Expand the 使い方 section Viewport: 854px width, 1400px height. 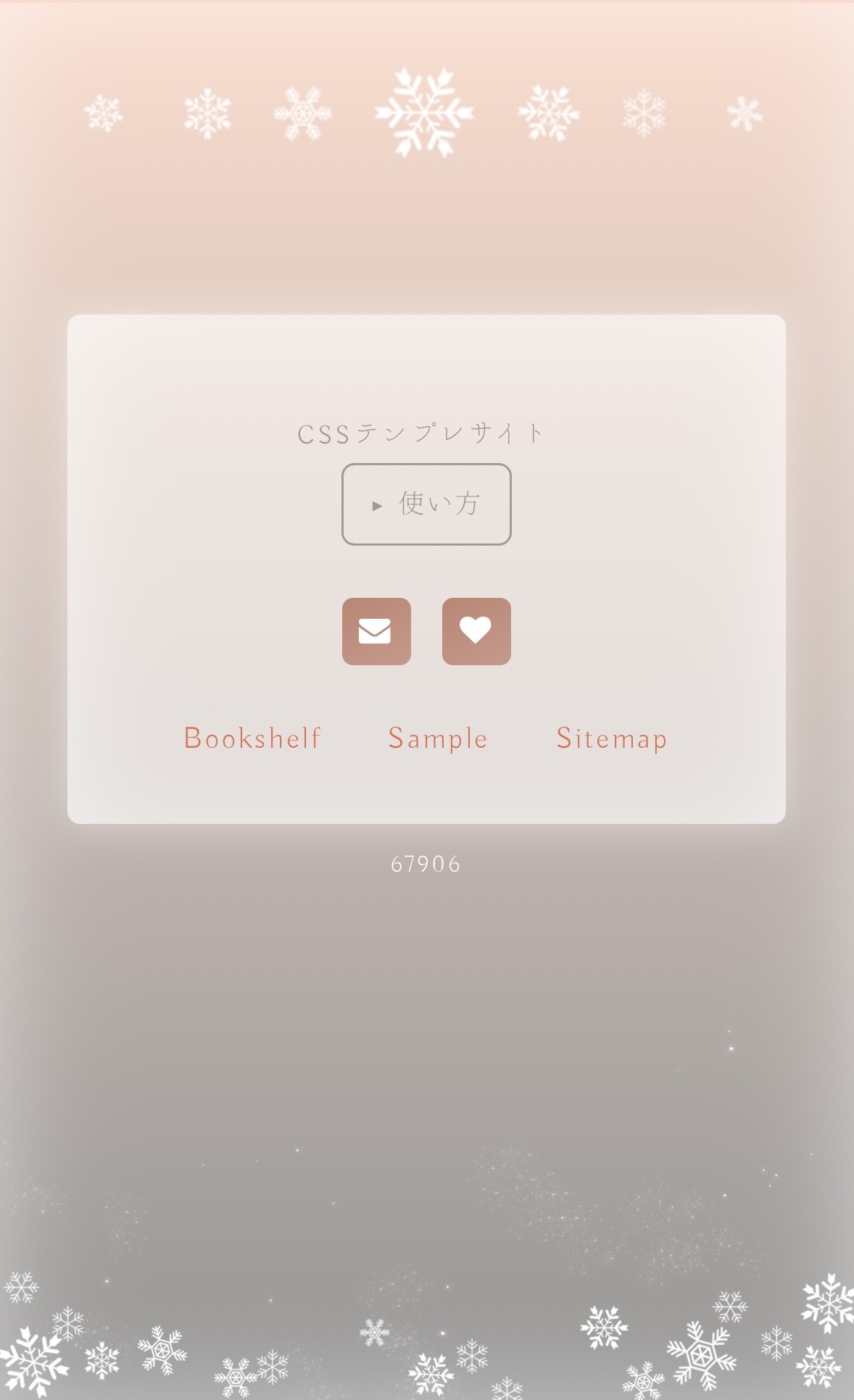(x=426, y=504)
